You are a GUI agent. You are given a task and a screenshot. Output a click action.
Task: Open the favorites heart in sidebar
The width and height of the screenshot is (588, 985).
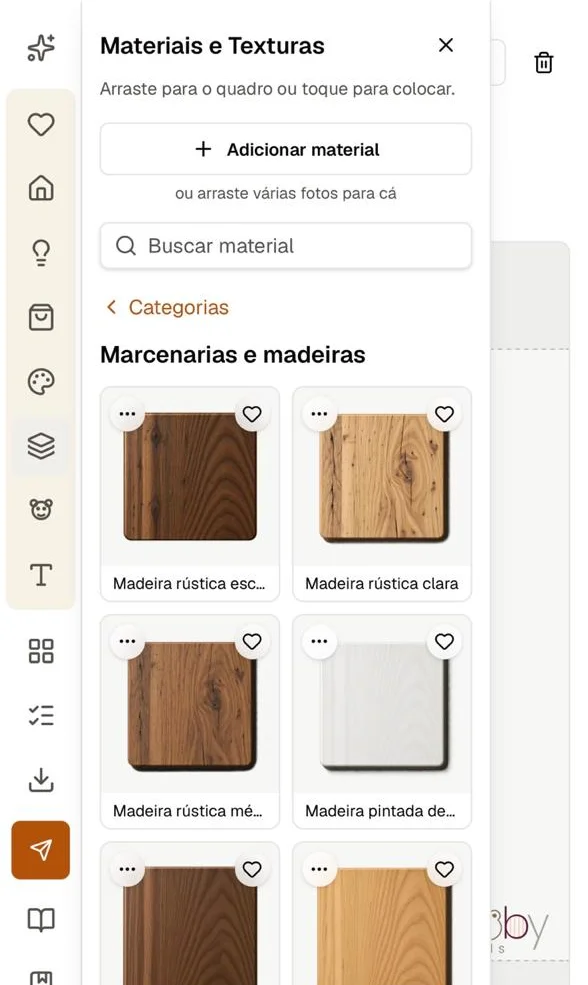[41, 124]
